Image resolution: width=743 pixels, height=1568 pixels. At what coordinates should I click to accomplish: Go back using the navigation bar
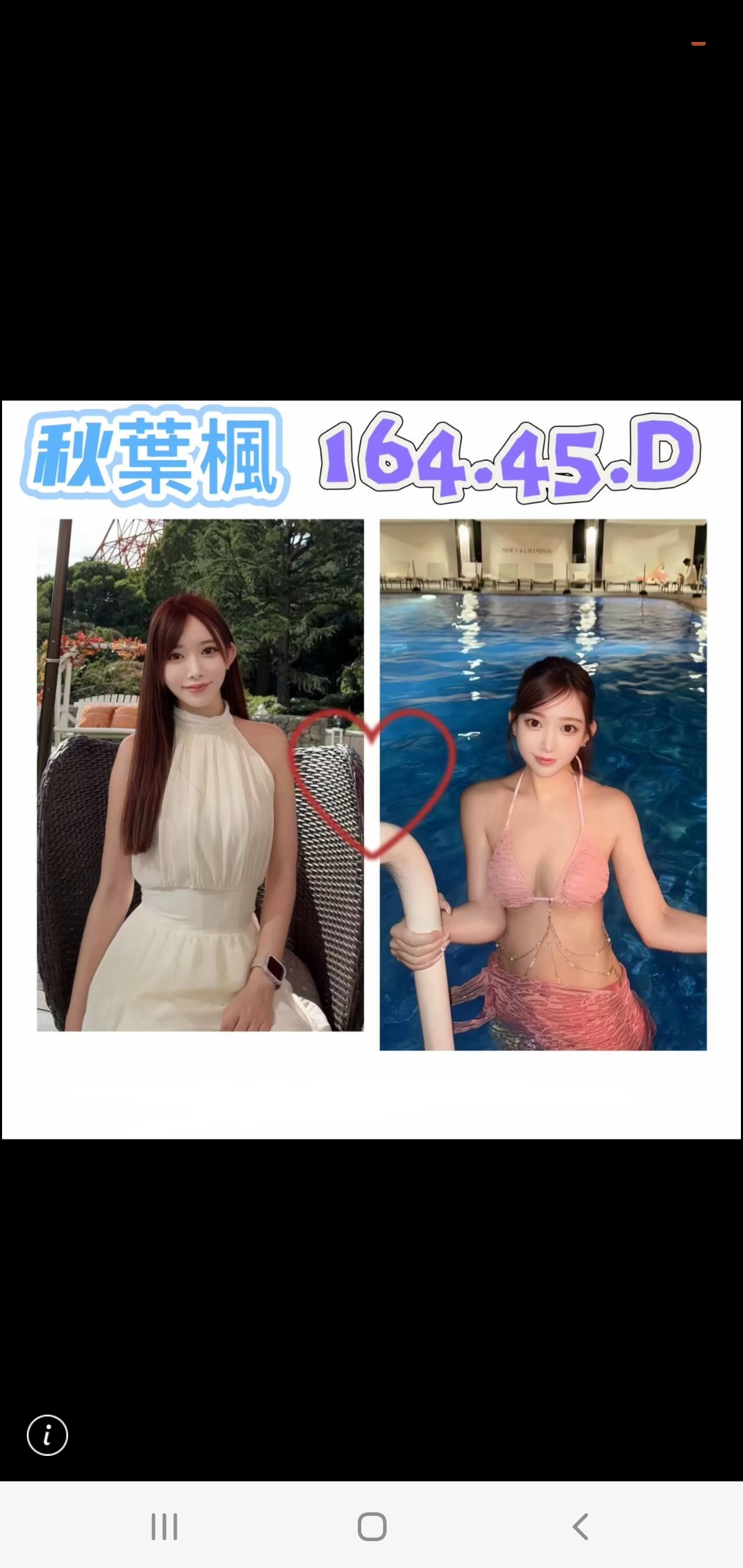pyautogui.click(x=580, y=1527)
